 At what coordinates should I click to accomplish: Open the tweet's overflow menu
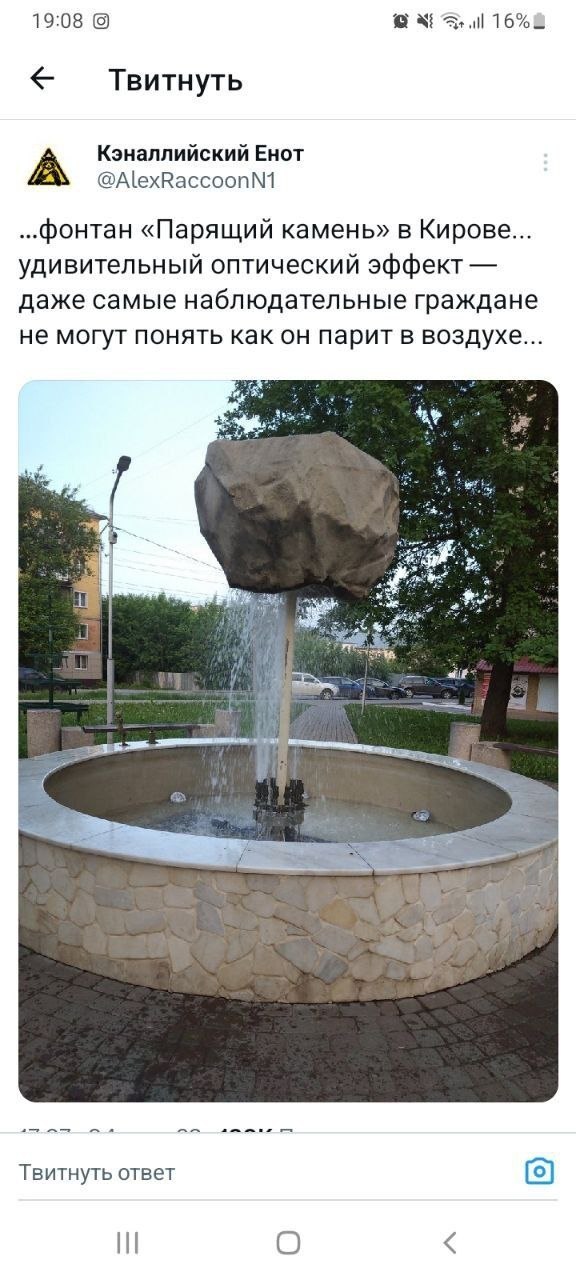click(x=545, y=163)
